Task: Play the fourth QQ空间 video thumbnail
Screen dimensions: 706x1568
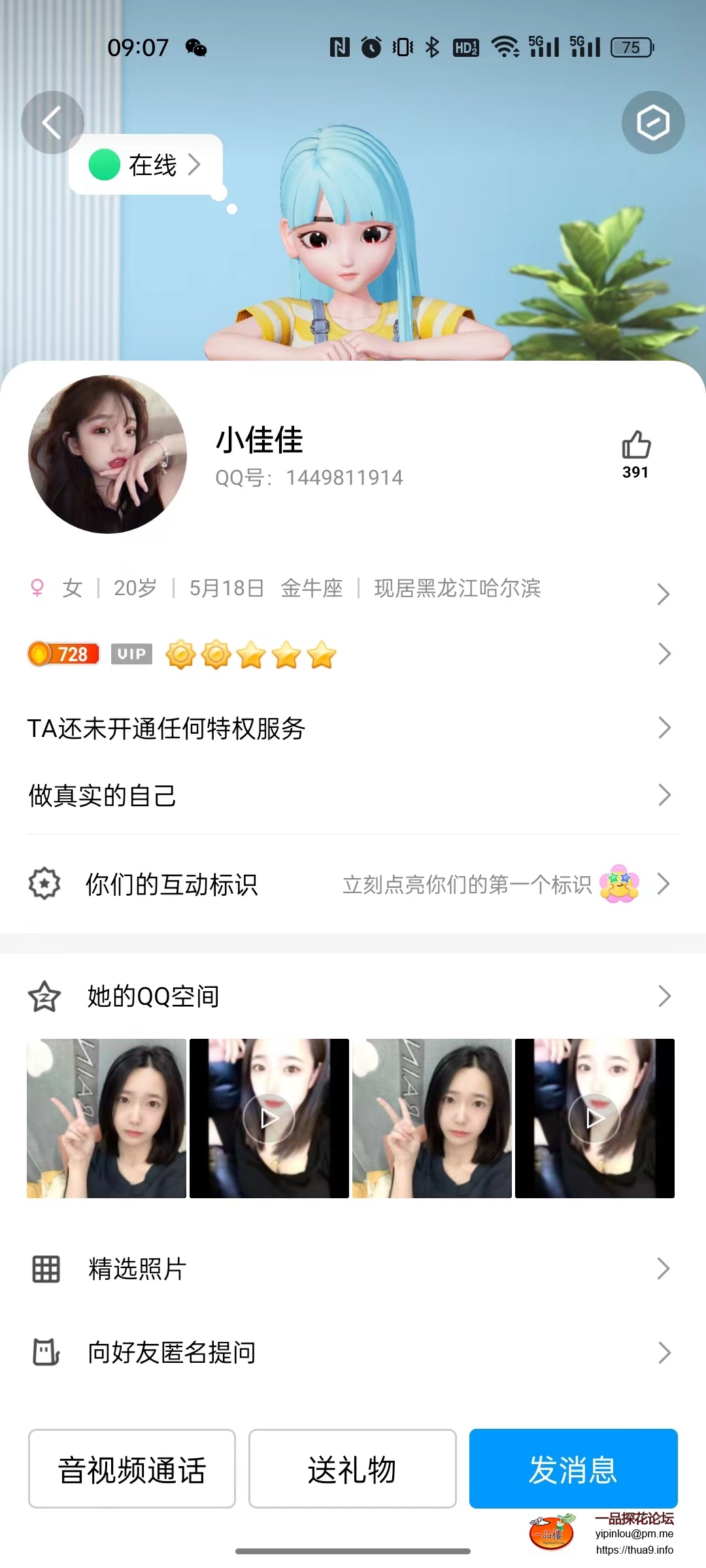Action: [x=594, y=1119]
